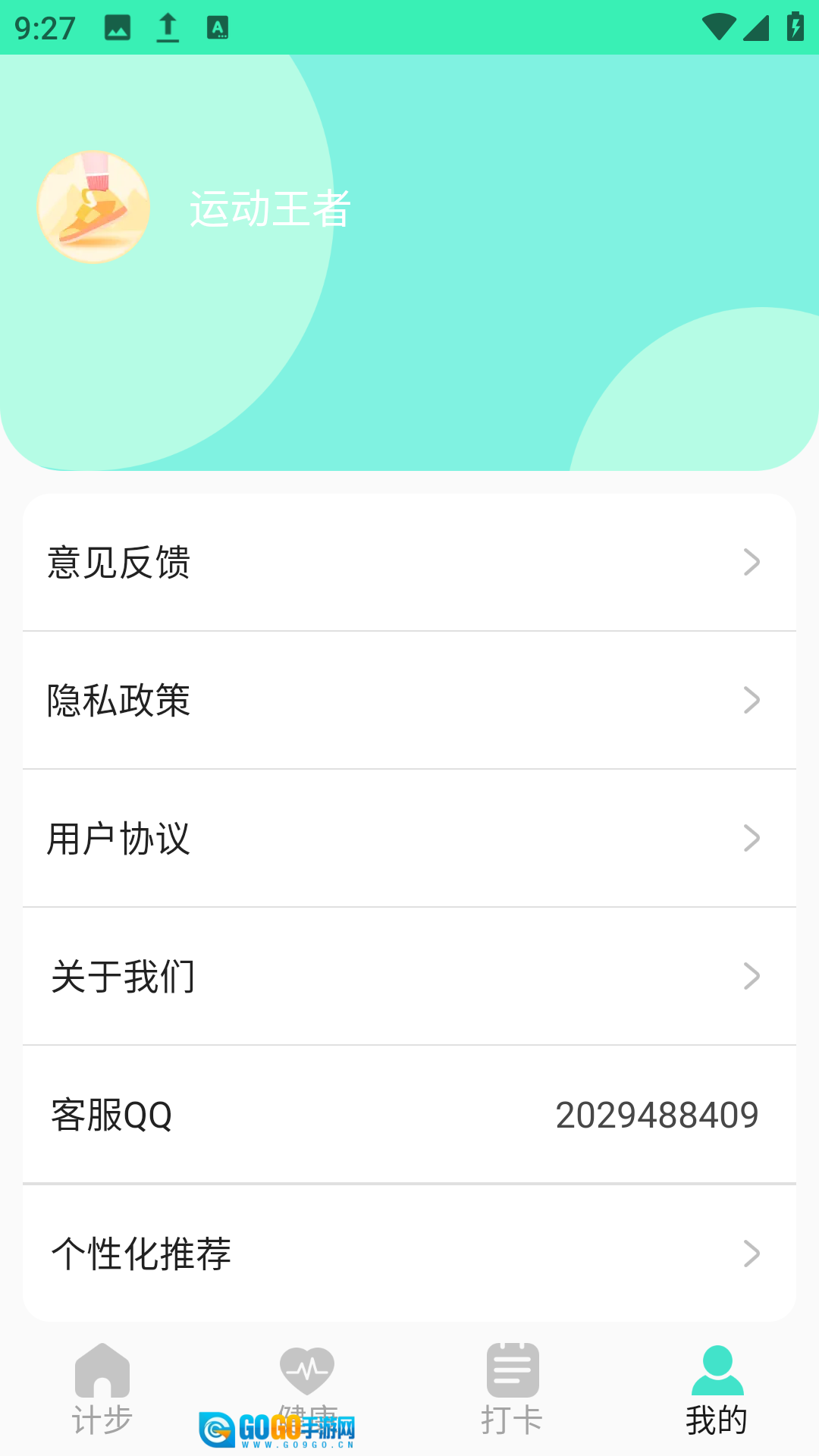
Task: Switch to the 计步 step counter tab
Action: (x=102, y=1389)
